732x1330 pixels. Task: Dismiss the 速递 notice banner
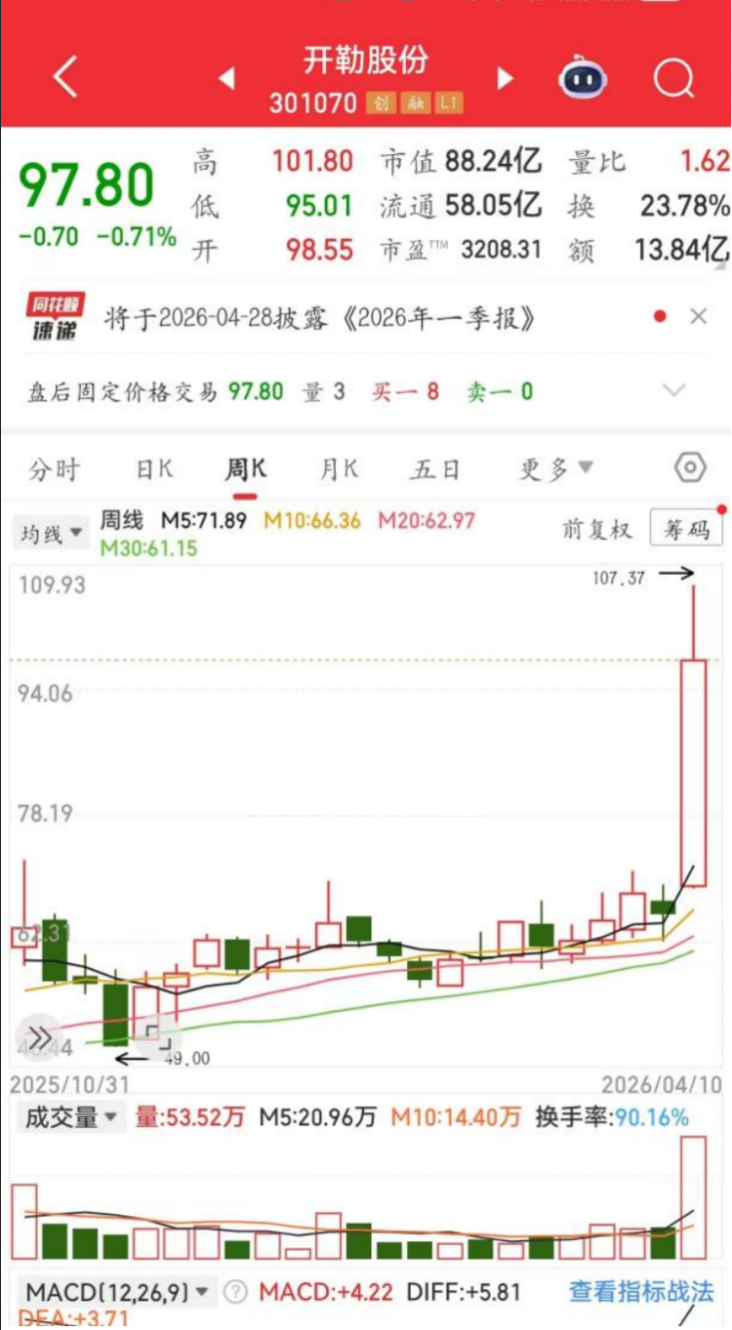698,317
